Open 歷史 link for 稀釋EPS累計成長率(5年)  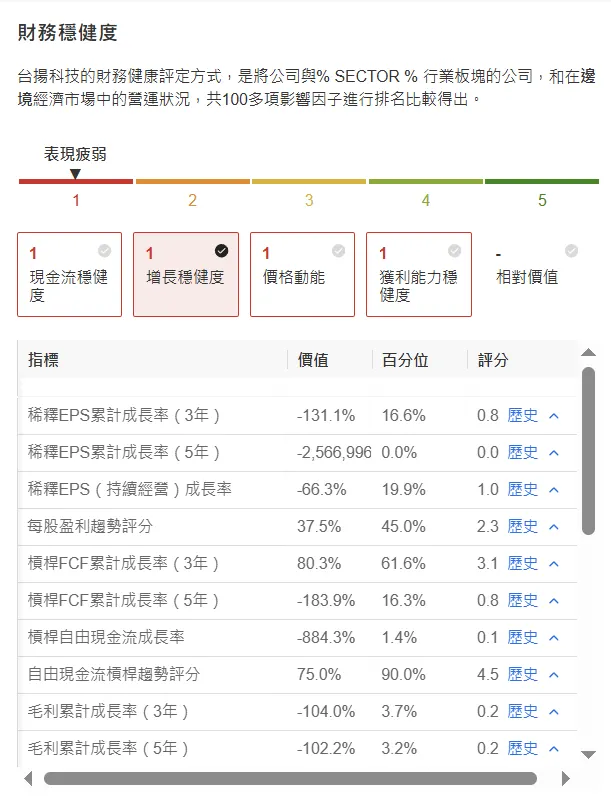point(522,452)
